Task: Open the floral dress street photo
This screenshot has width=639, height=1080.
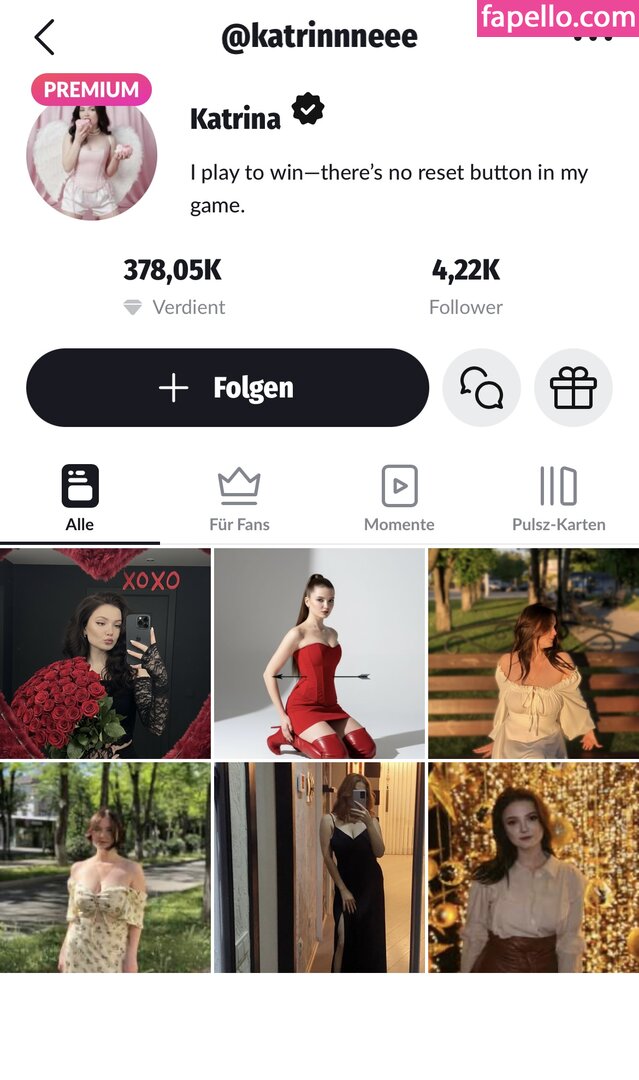Action: [105, 868]
